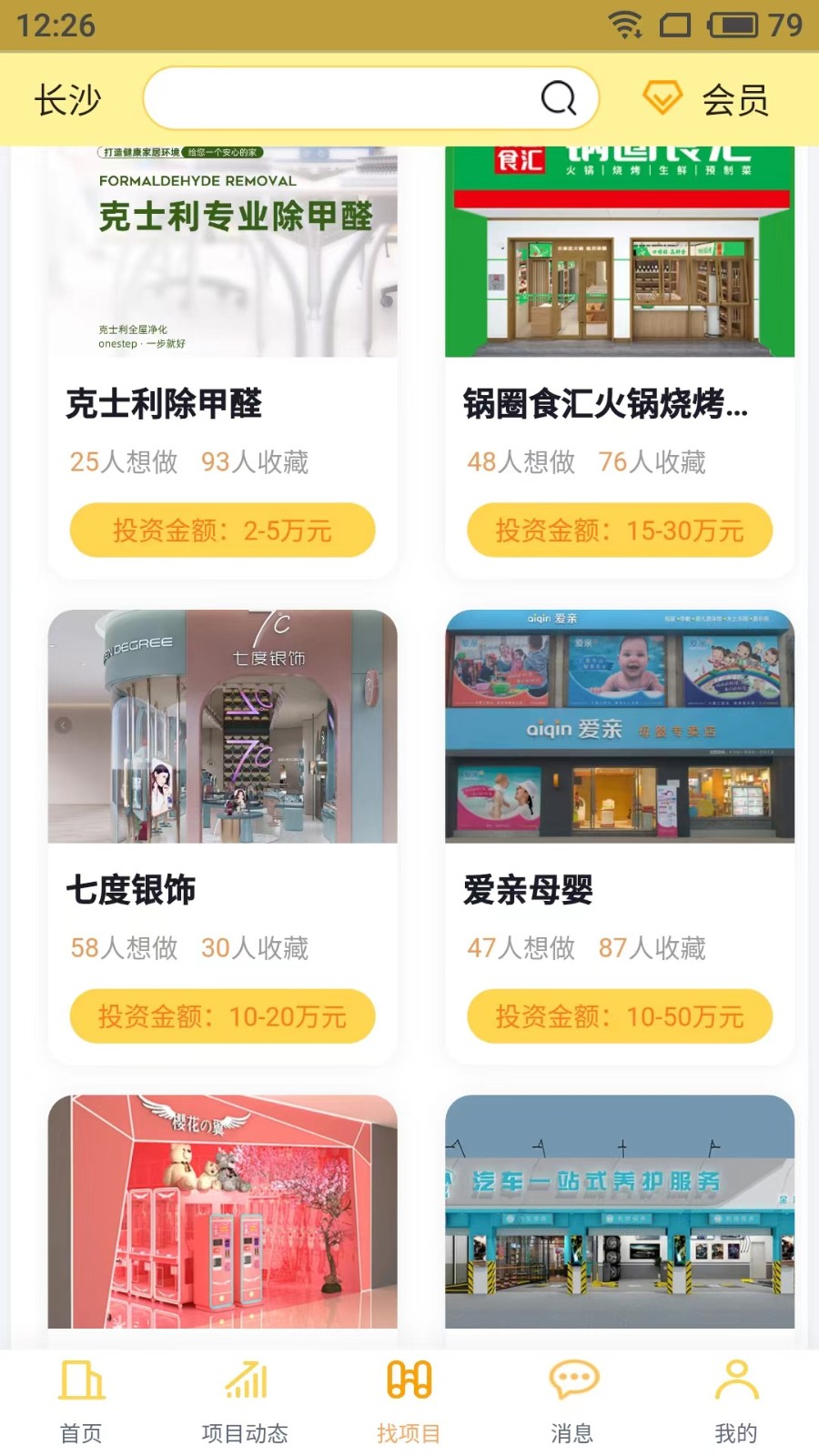Viewport: 819px width, 1456px height.
Task: Tap 投资金额 2-5万元 button
Action: [x=222, y=531]
